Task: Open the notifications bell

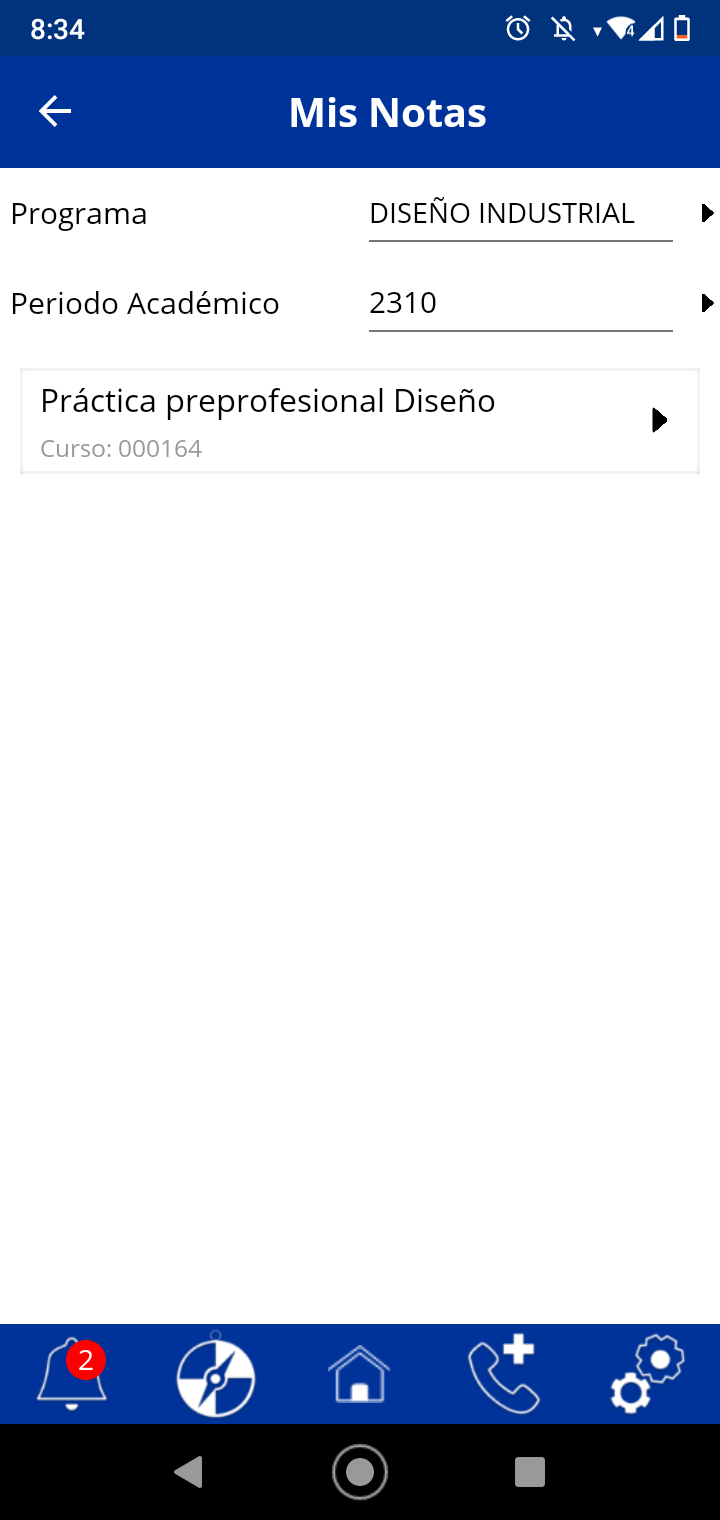Action: pos(72,1374)
